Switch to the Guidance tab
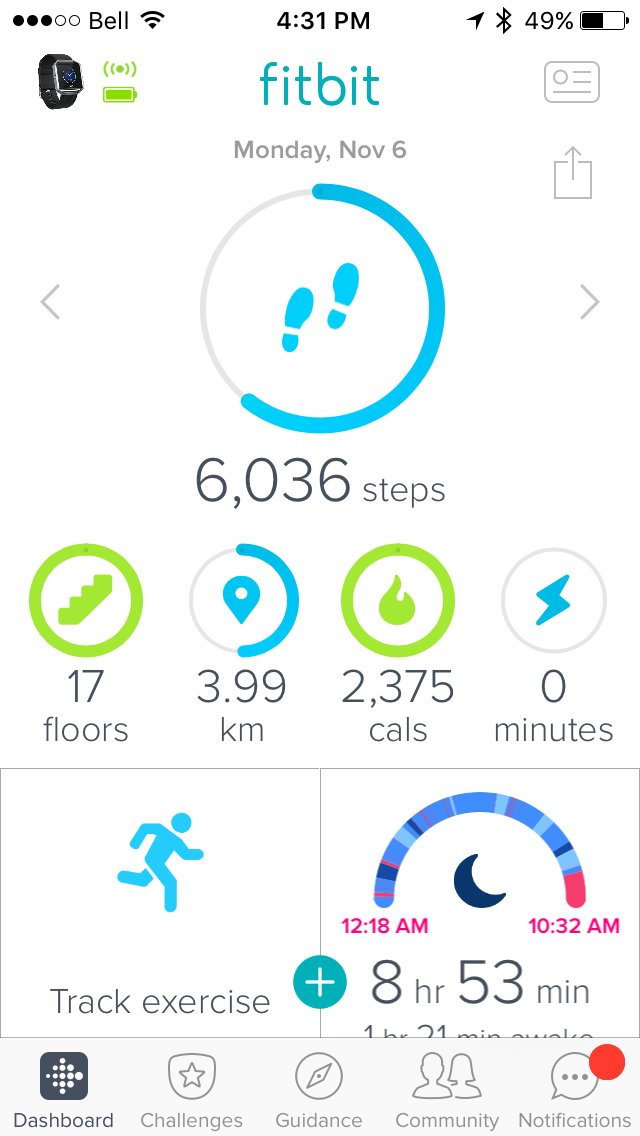Viewport: 640px width, 1136px height. tap(319, 1088)
